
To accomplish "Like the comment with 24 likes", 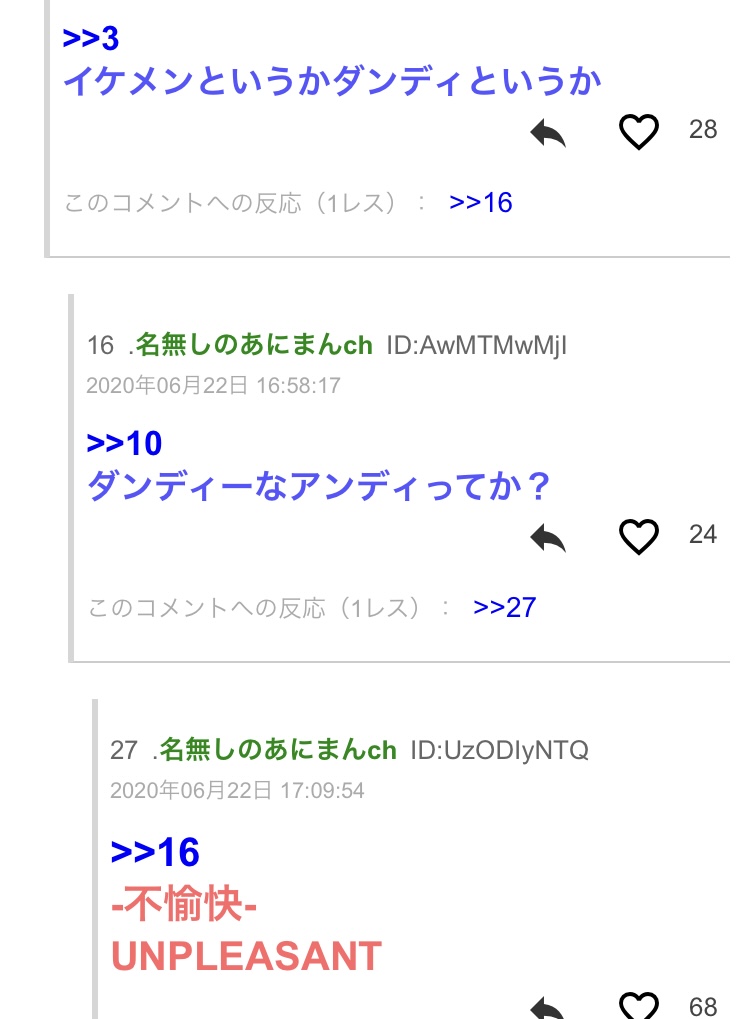I will pyautogui.click(x=639, y=536).
